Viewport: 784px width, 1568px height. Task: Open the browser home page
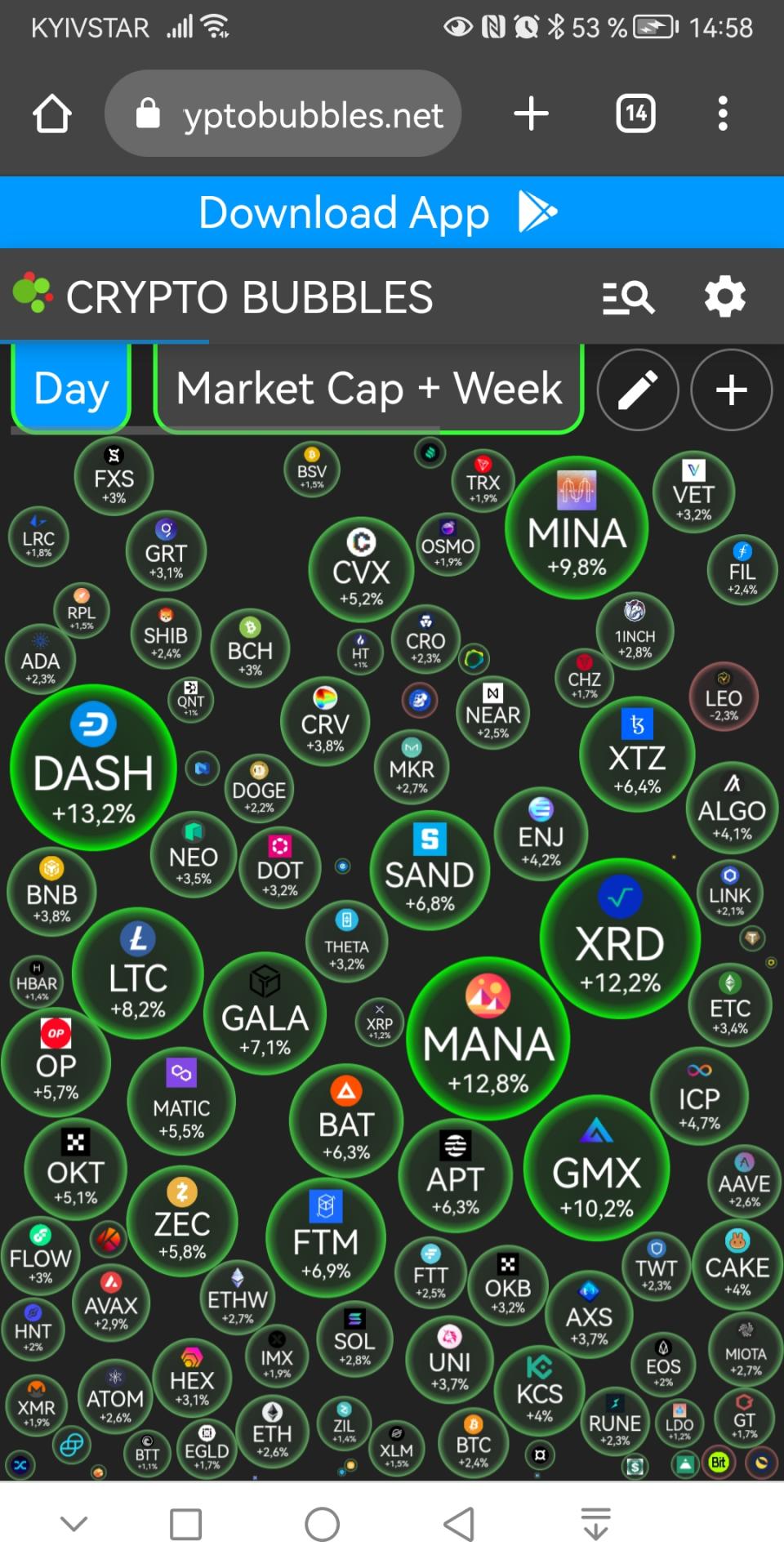click(x=52, y=114)
